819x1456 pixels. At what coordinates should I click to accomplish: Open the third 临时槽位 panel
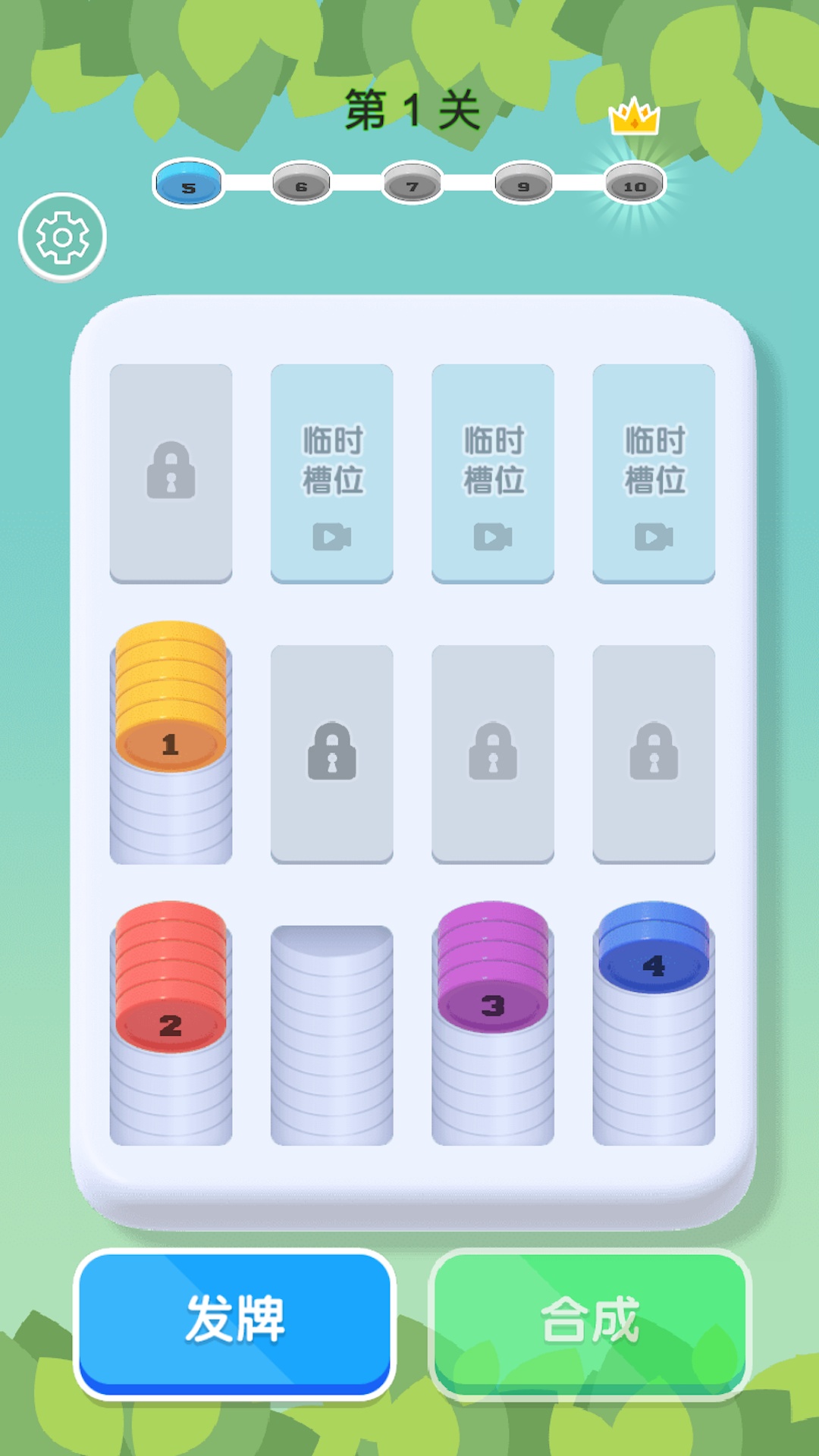pyautogui.click(x=652, y=470)
